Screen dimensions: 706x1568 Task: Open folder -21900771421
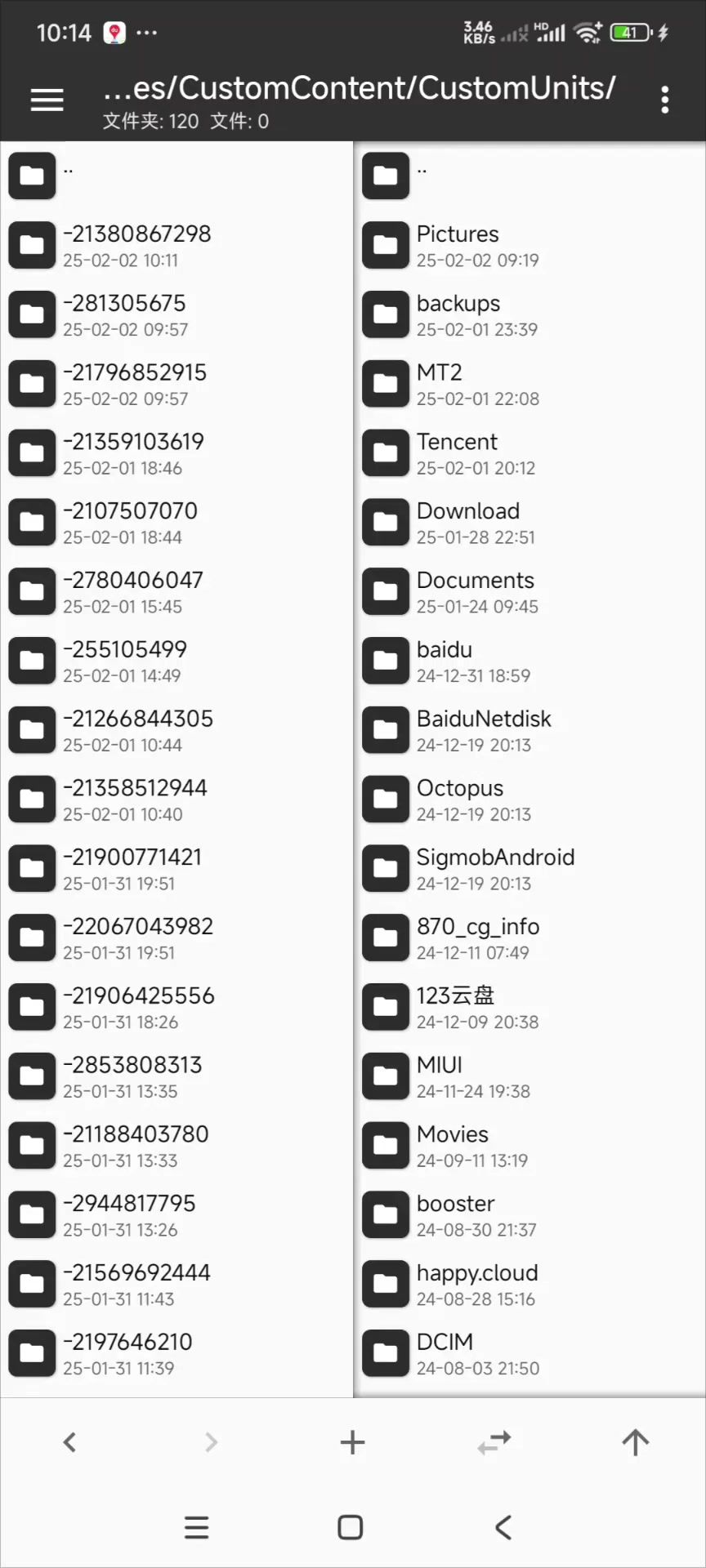tap(132, 868)
